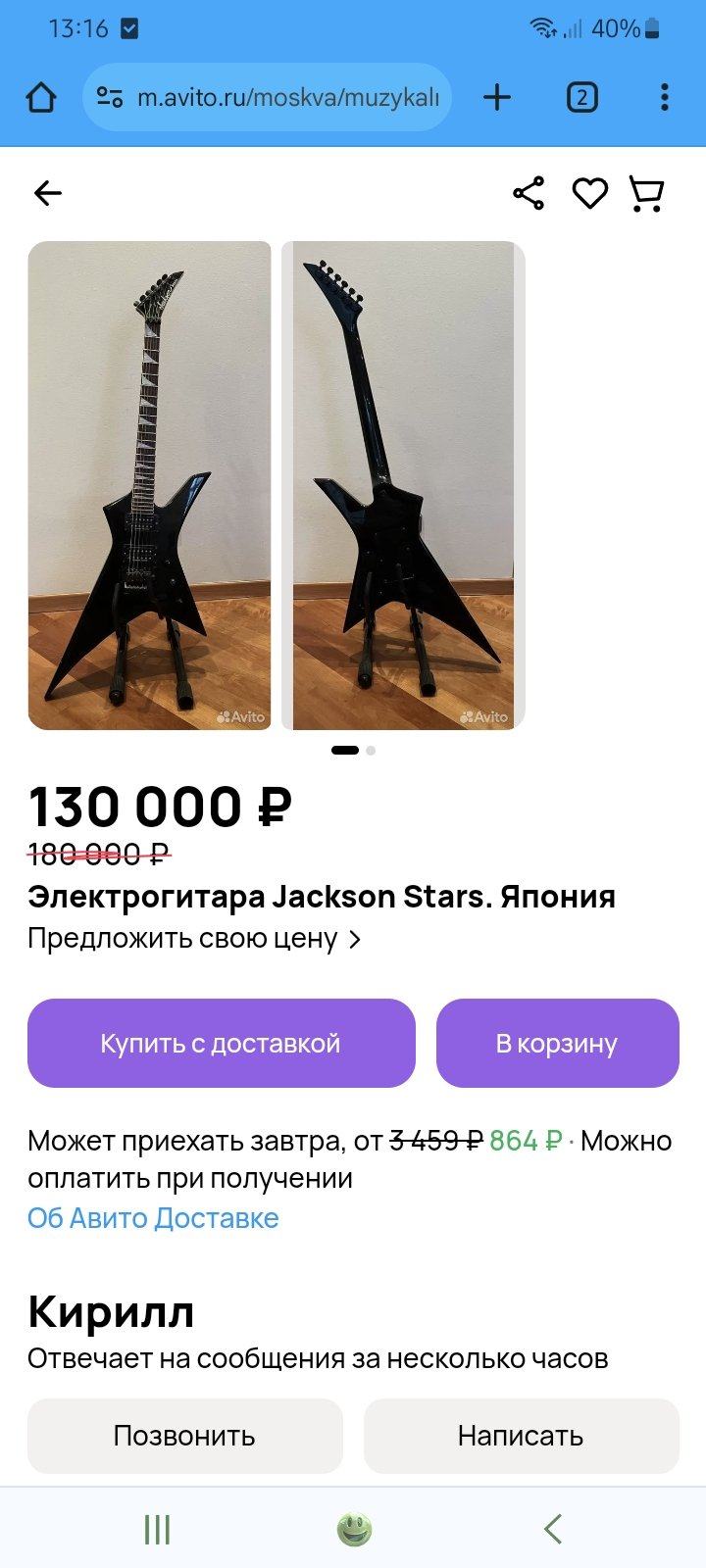Open the shopping cart
The width and height of the screenshot is (706, 1568).
pyautogui.click(x=646, y=193)
